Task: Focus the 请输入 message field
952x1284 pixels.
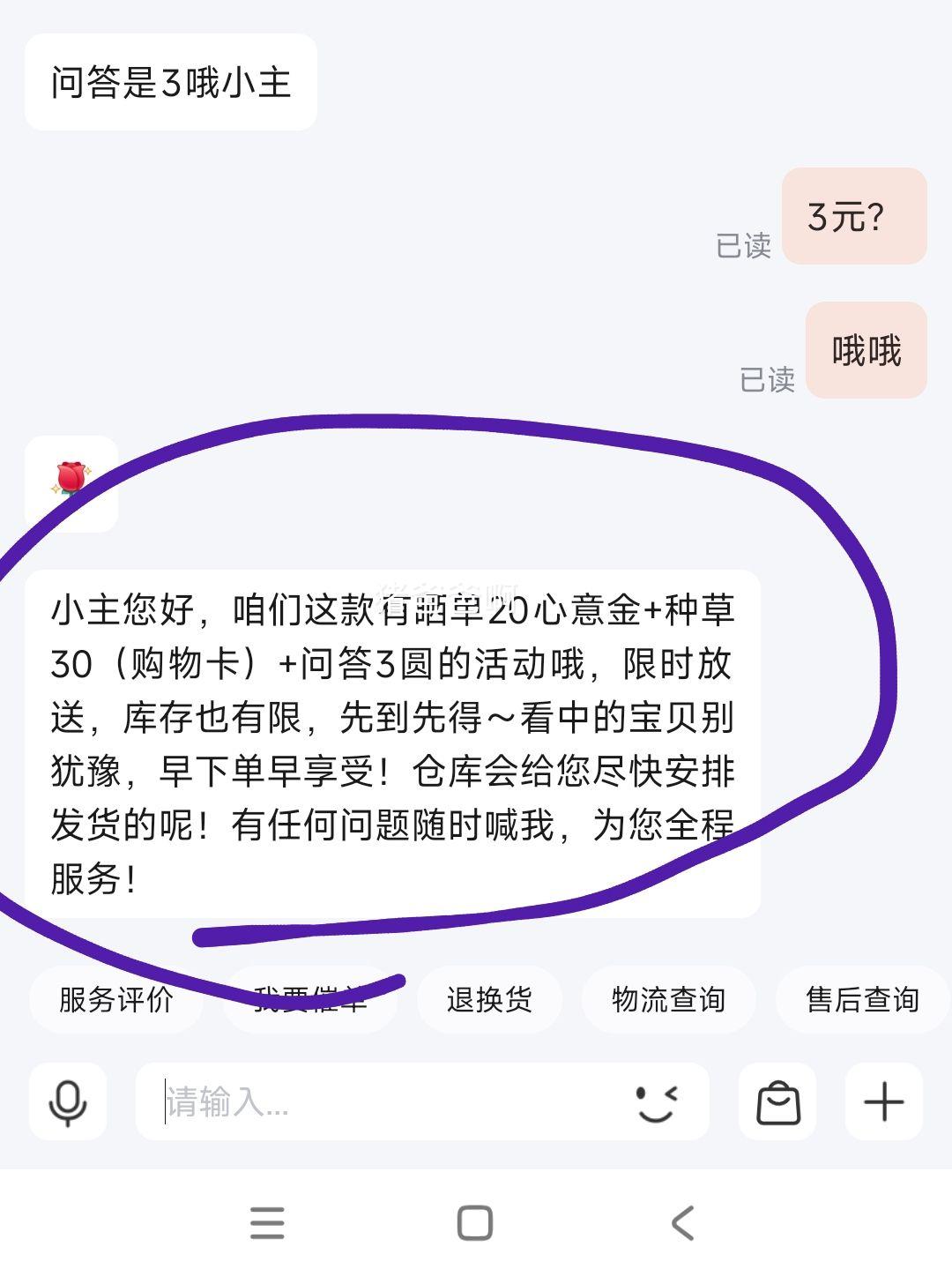Action: click(379, 1102)
